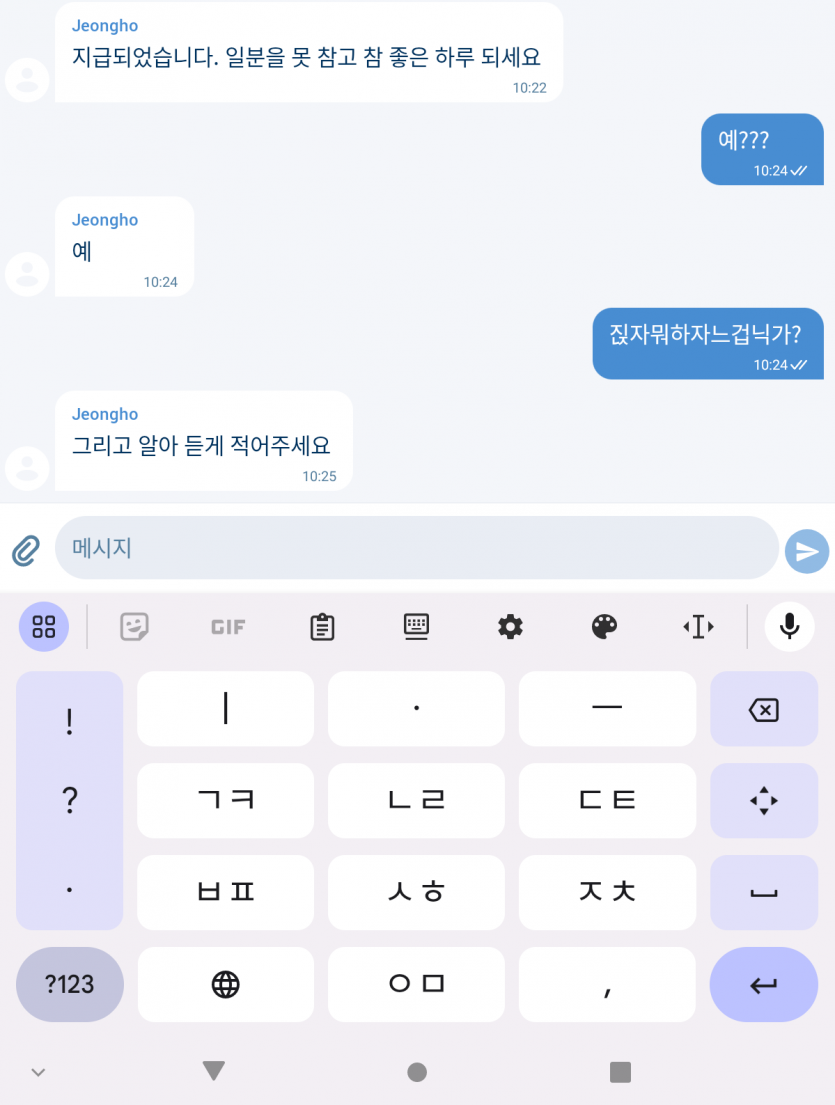
Task: Tap the ㅅㅎ consonant key
Action: coord(416,892)
